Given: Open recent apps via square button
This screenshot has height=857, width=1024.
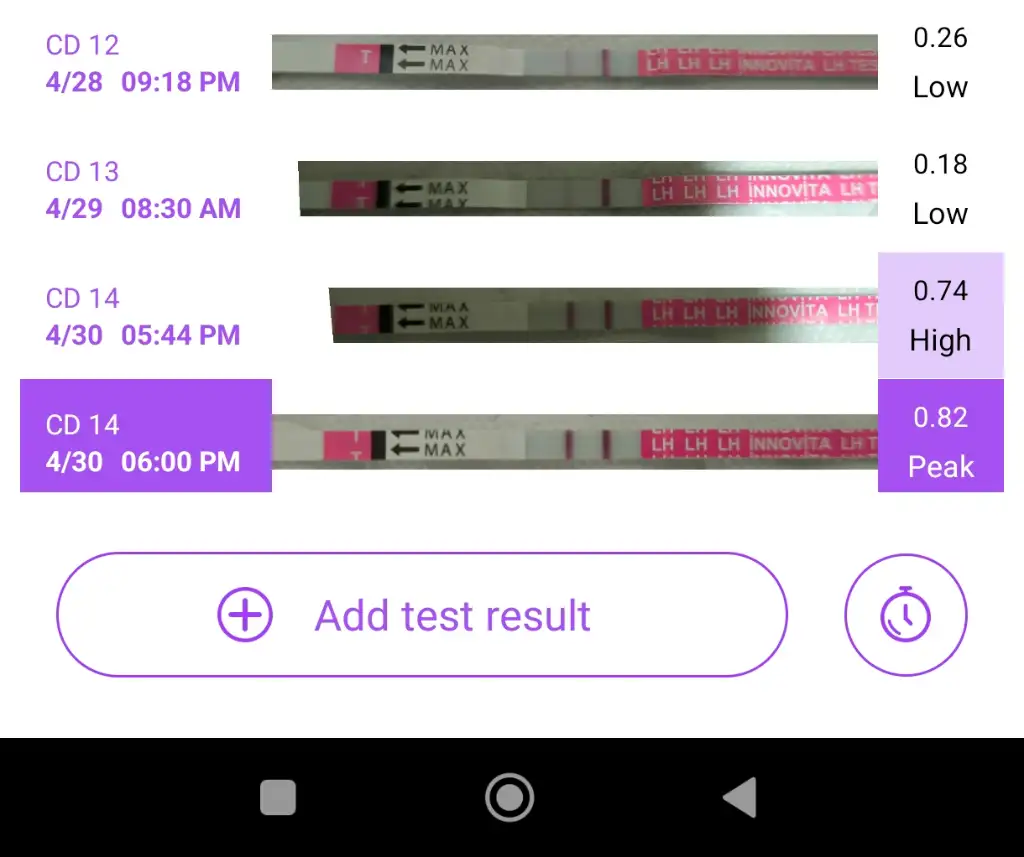Looking at the screenshot, I should pyautogui.click(x=278, y=798).
